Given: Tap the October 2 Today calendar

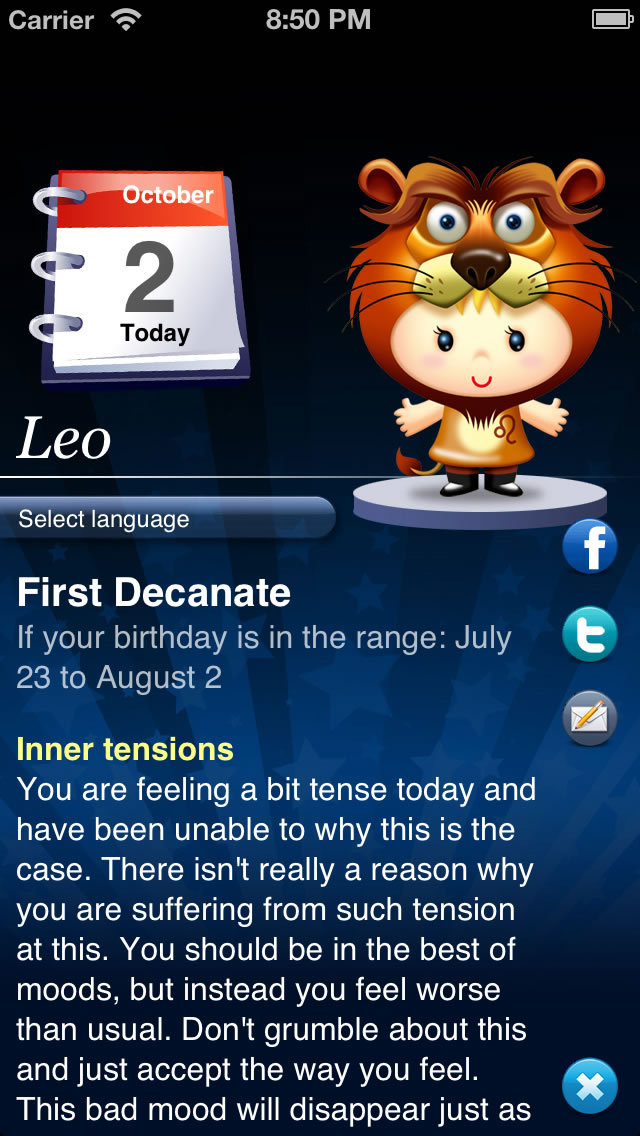Looking at the screenshot, I should click(x=140, y=275).
